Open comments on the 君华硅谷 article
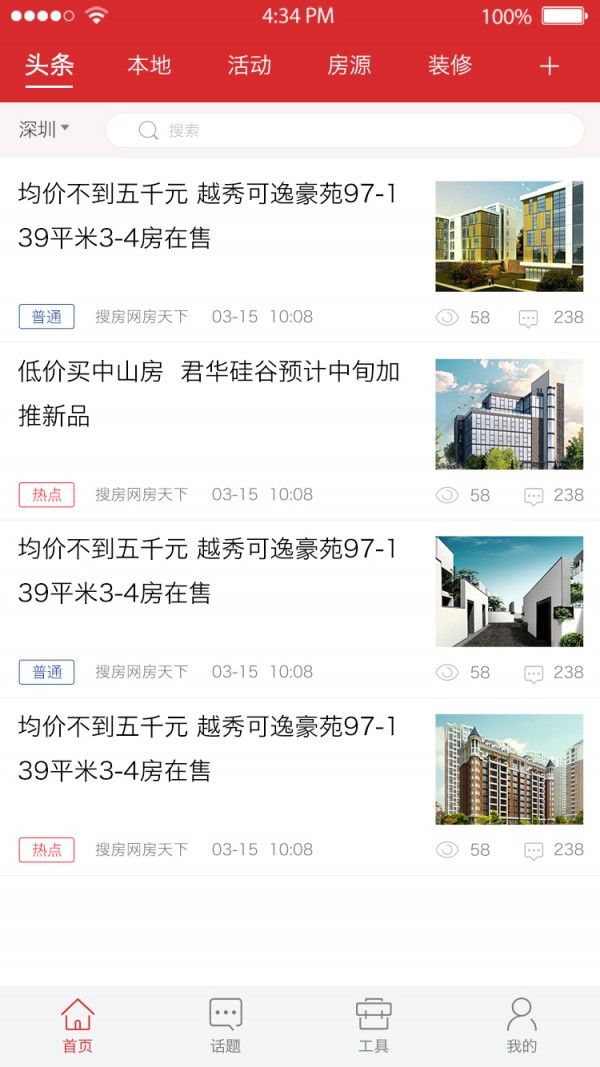 point(553,495)
